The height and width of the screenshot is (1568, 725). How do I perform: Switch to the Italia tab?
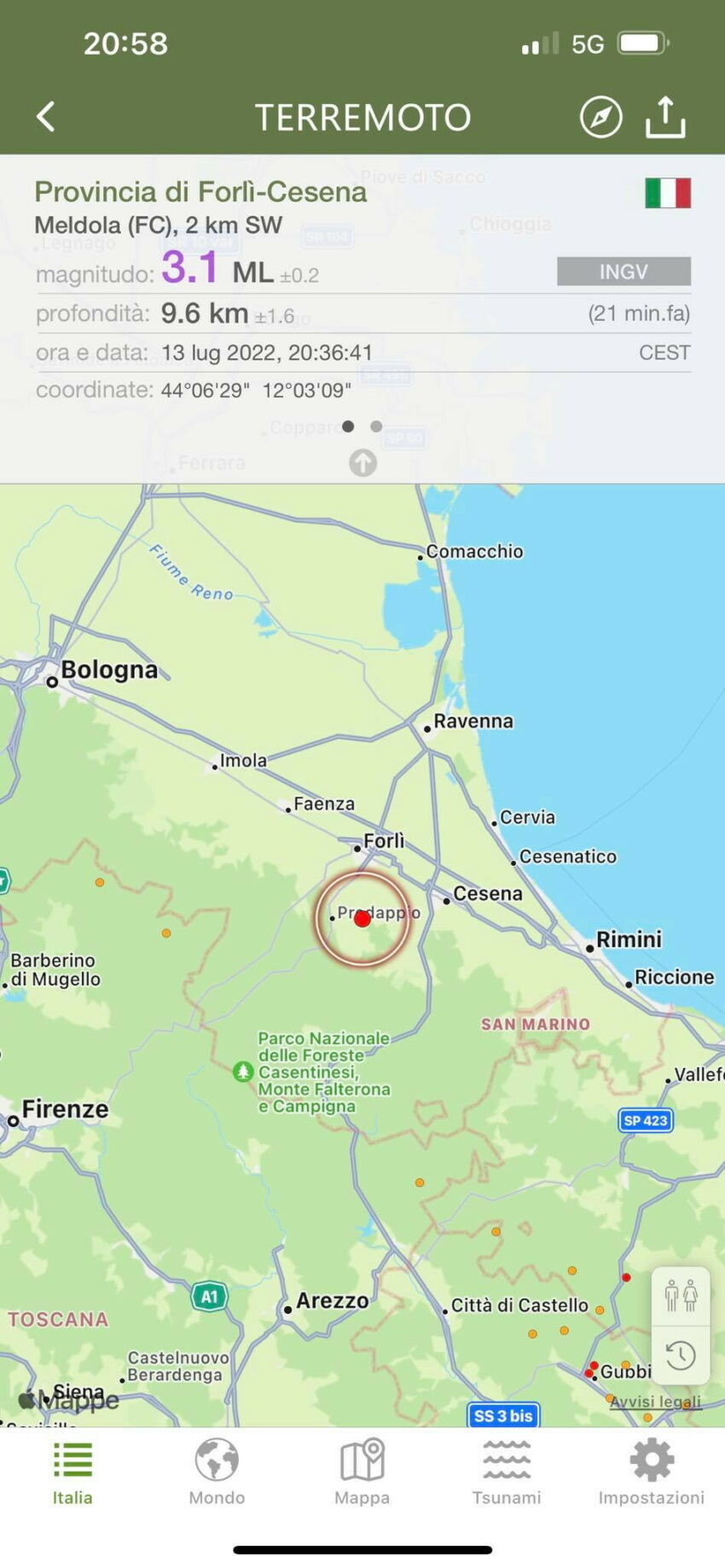(72, 1473)
